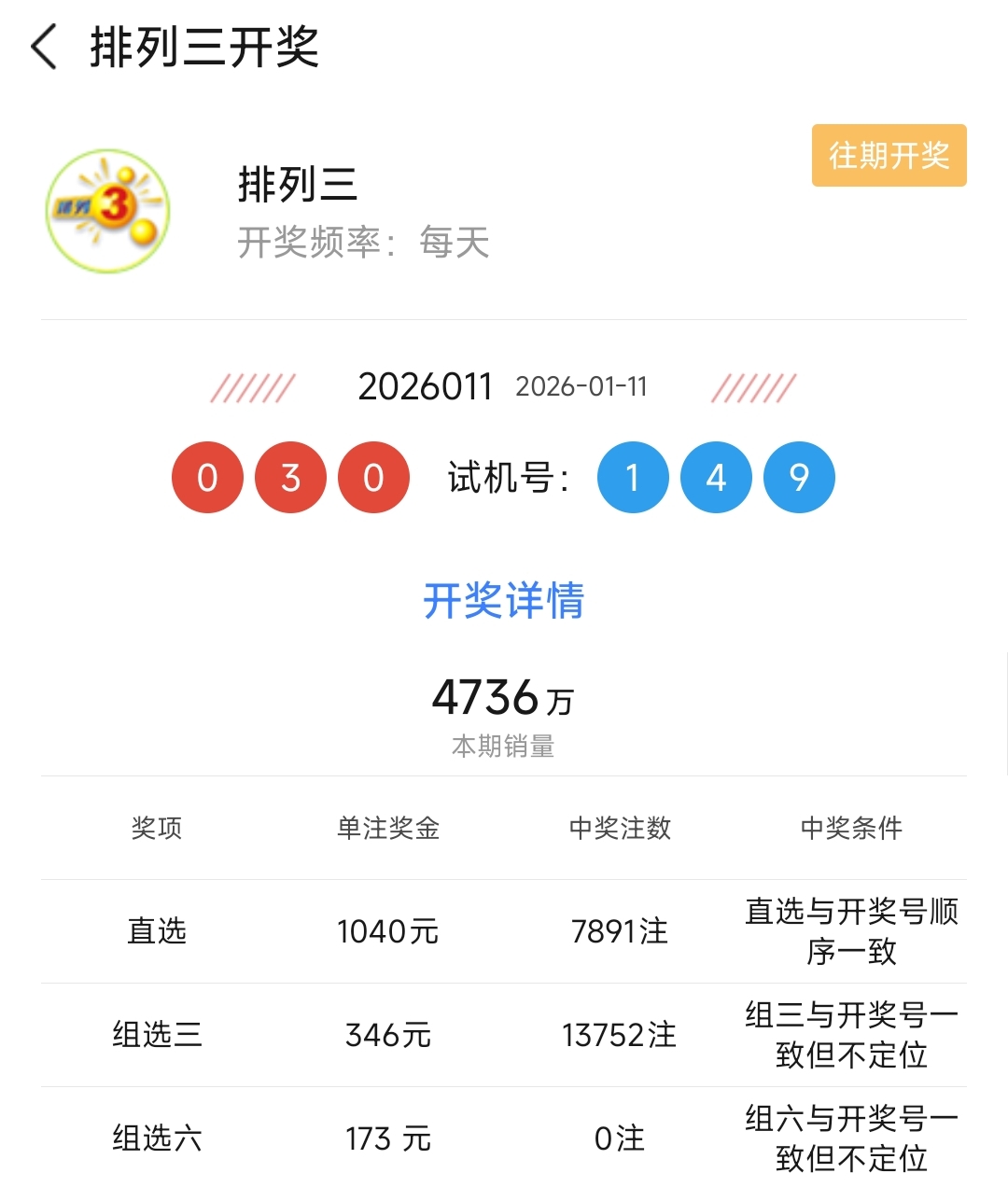Click the 奖项 column header
The image size is (1008, 1187).
coord(156,829)
